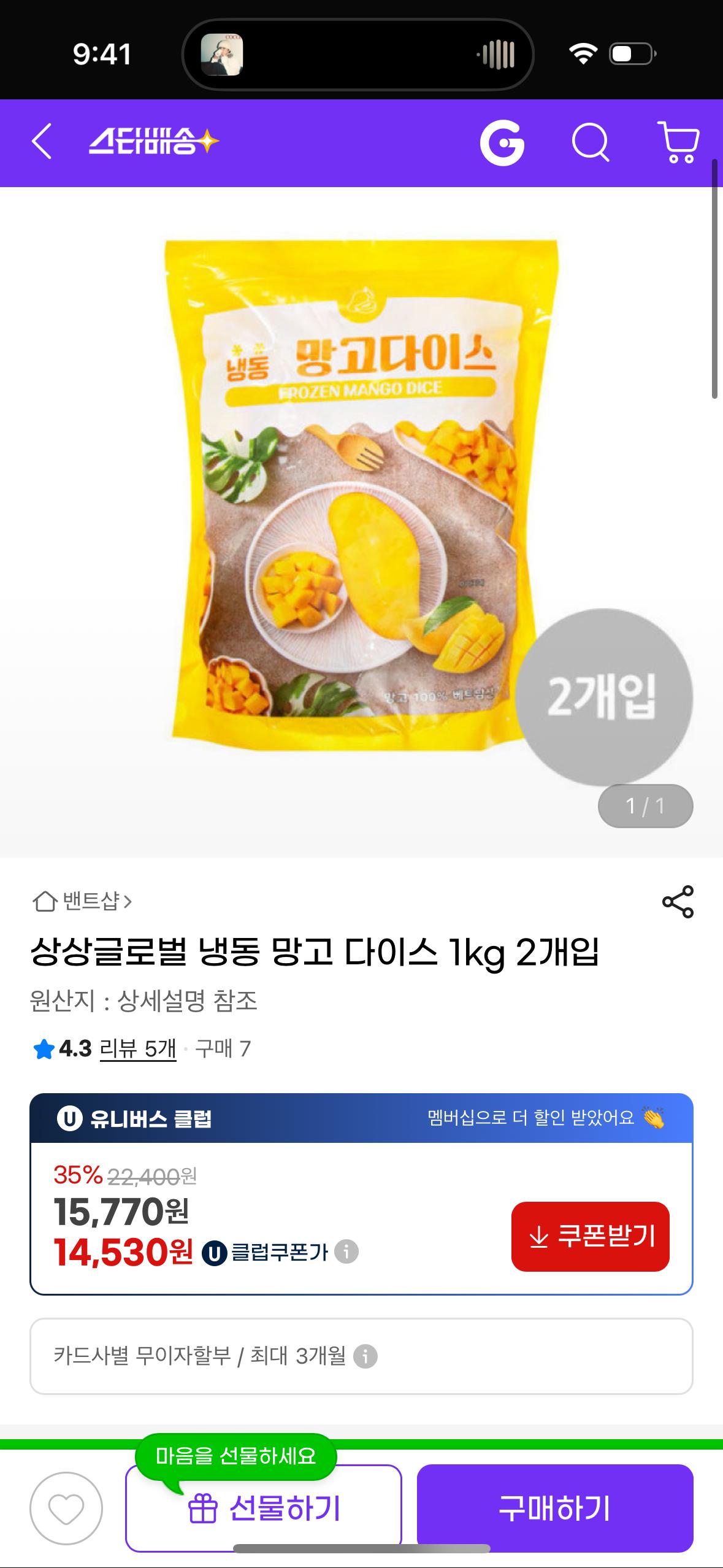This screenshot has height=1568, width=723.
Task: Visit the 밴트샵 seller shop
Action: (83, 901)
